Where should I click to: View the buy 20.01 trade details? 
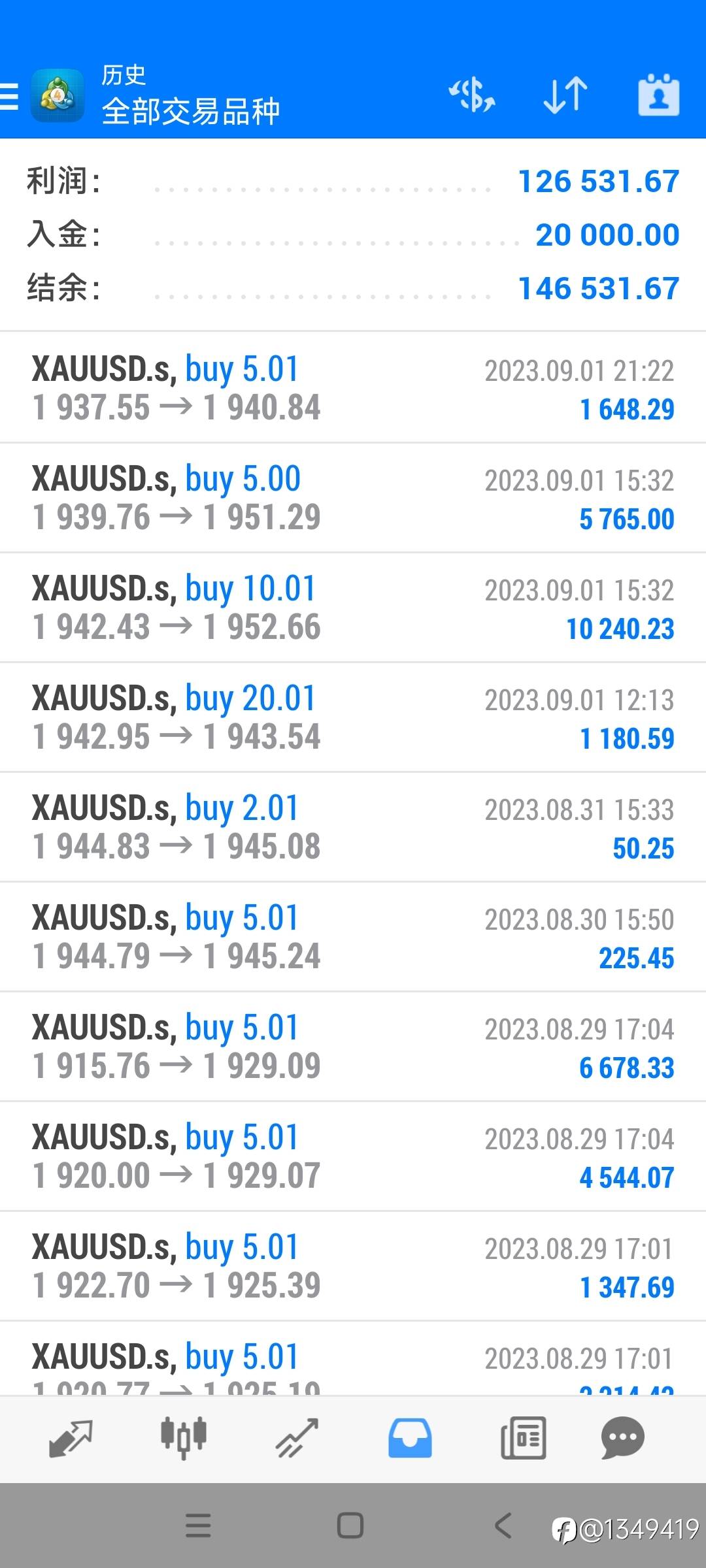click(x=353, y=717)
